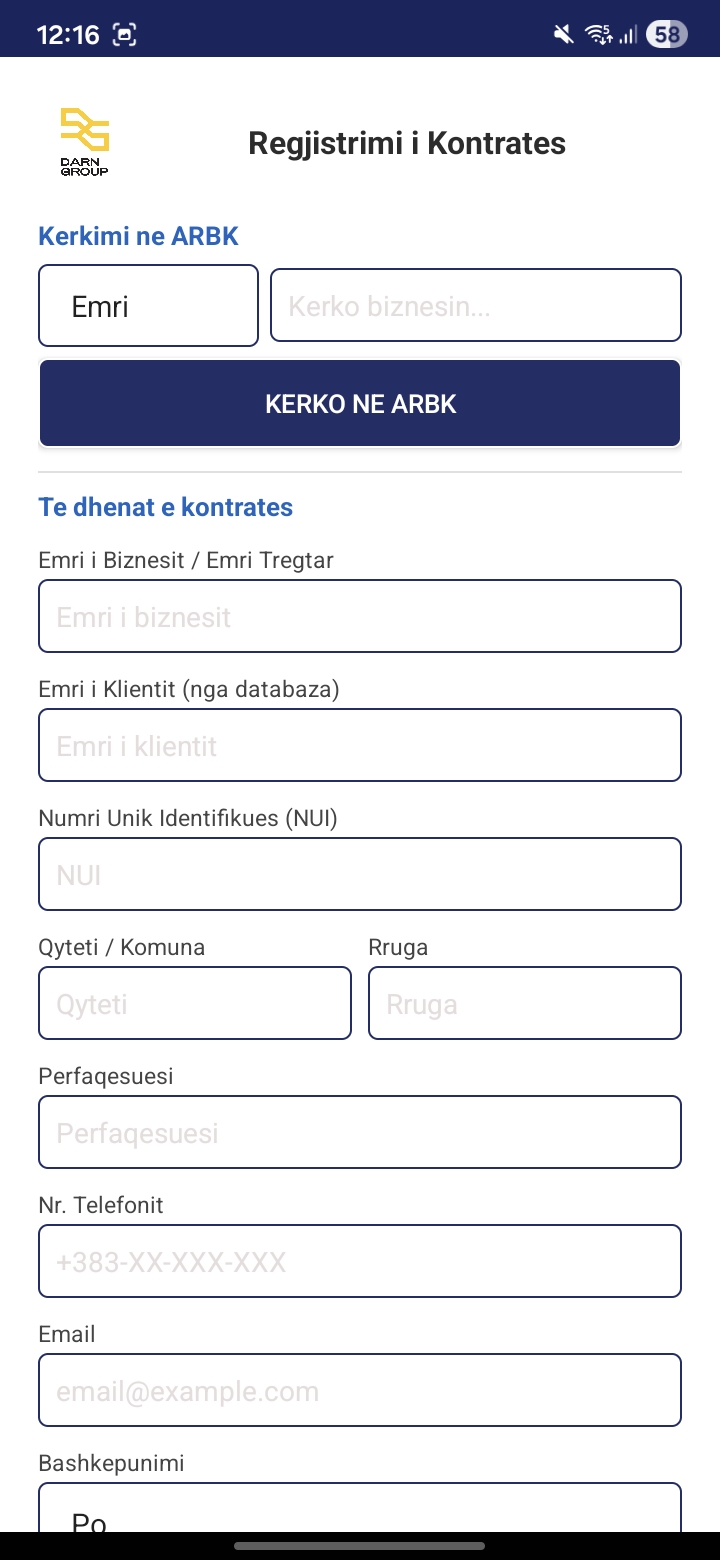Image resolution: width=720 pixels, height=1560 pixels.
Task: Click the Perfaqesuesi input field
Action: pos(360,1131)
